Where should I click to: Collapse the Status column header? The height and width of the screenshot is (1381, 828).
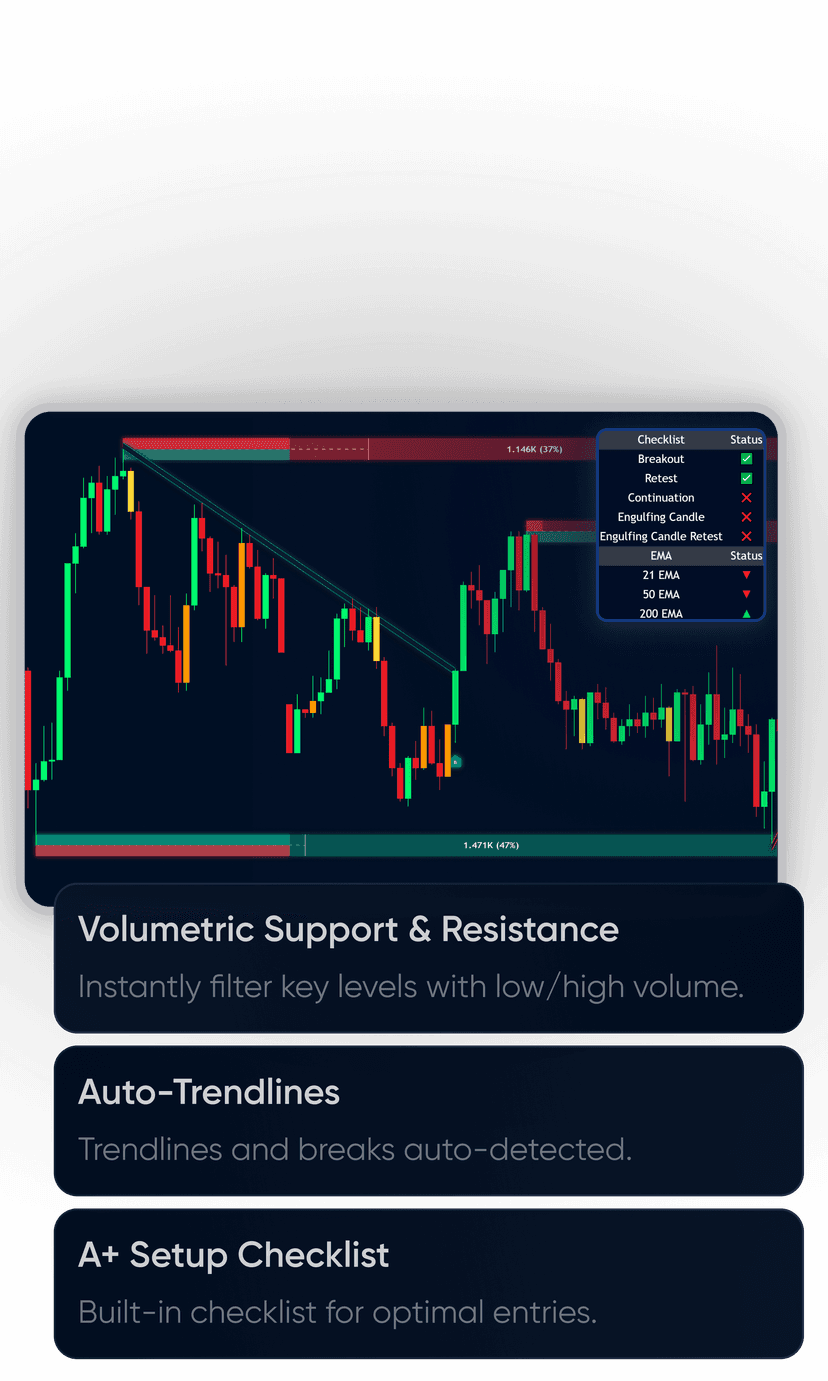(x=746, y=439)
